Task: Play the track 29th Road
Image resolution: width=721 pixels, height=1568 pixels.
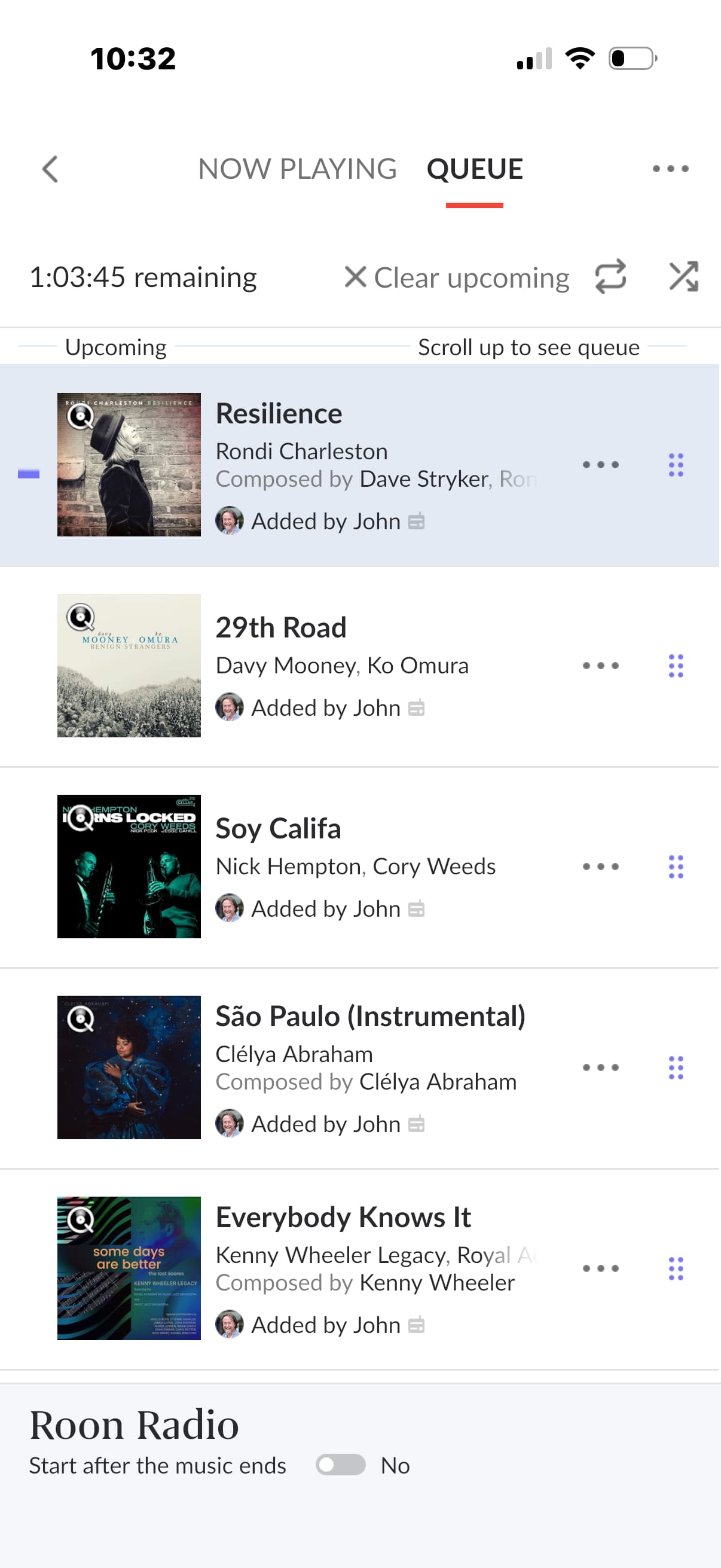Action: coord(280,627)
